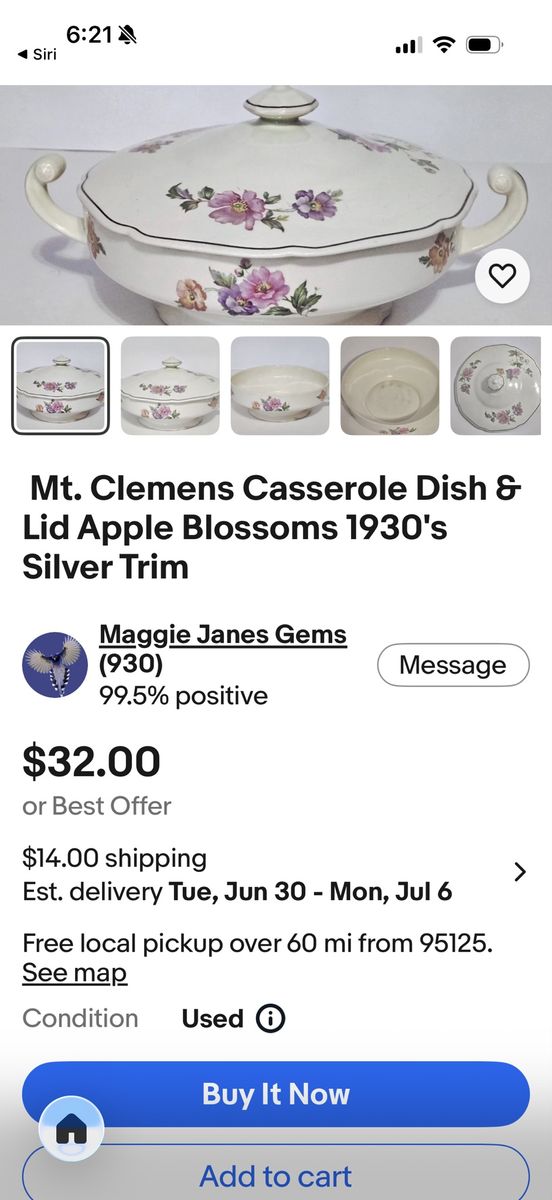Tap the floating home button
Image resolution: width=552 pixels, height=1200 pixels.
click(x=71, y=1130)
